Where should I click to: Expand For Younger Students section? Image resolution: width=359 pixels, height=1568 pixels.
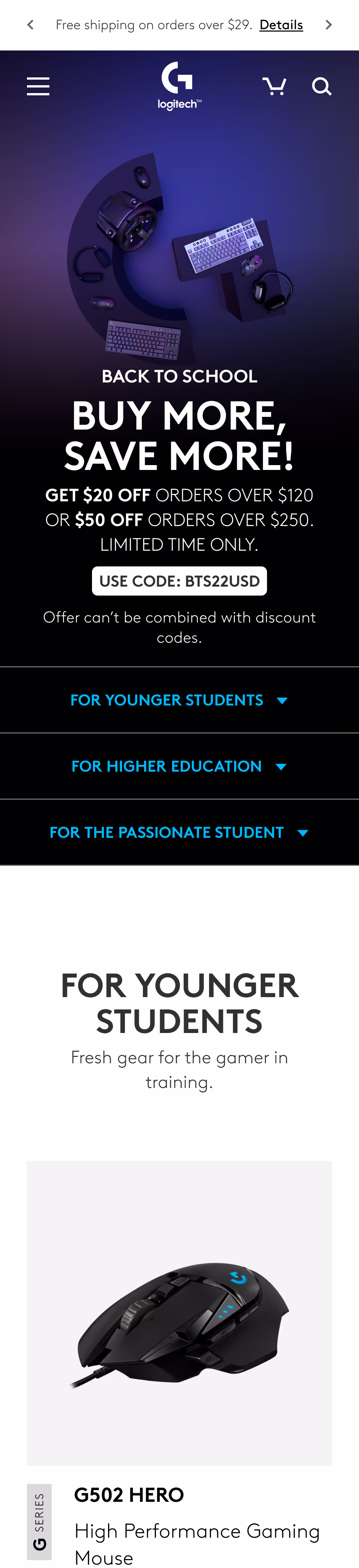click(x=178, y=700)
